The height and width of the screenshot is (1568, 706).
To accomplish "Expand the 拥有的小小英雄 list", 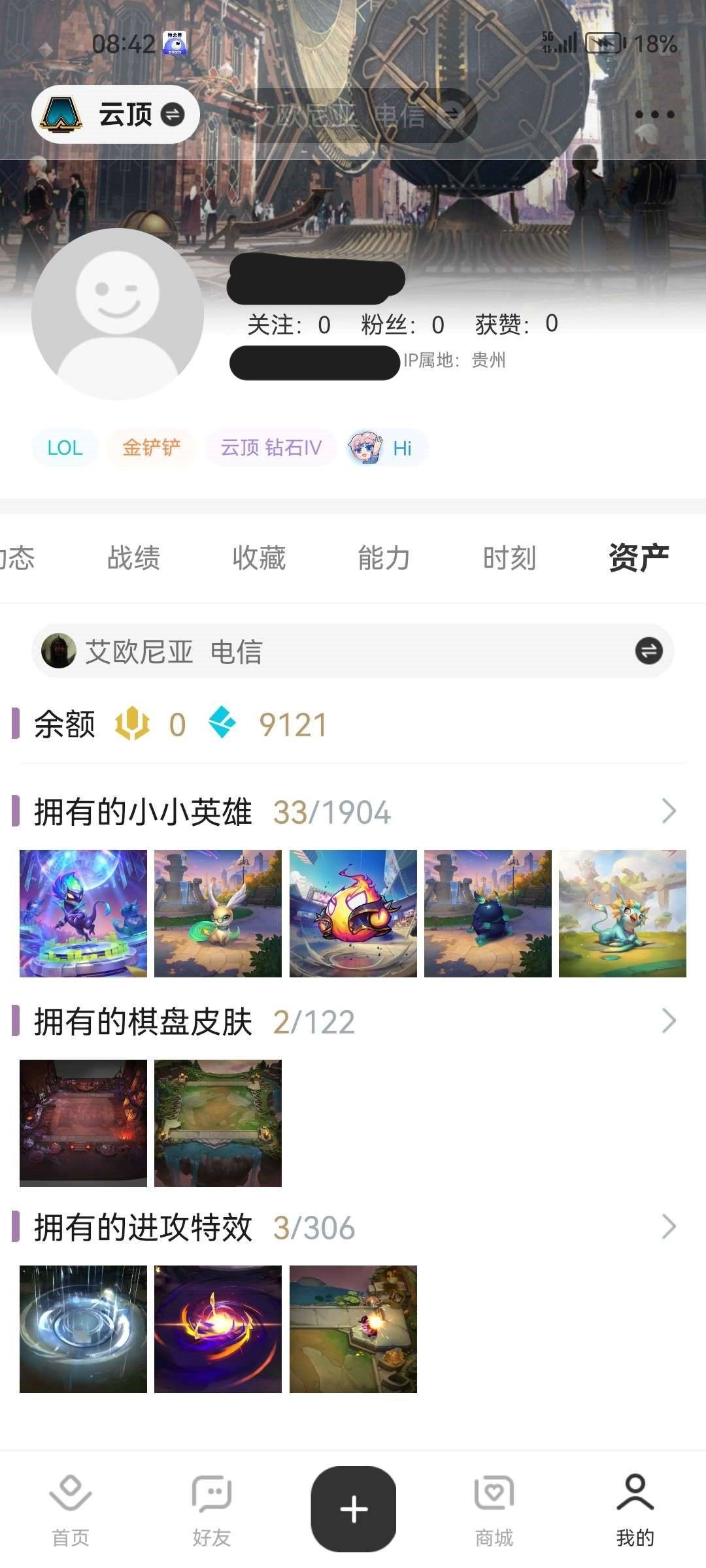I will (x=668, y=811).
